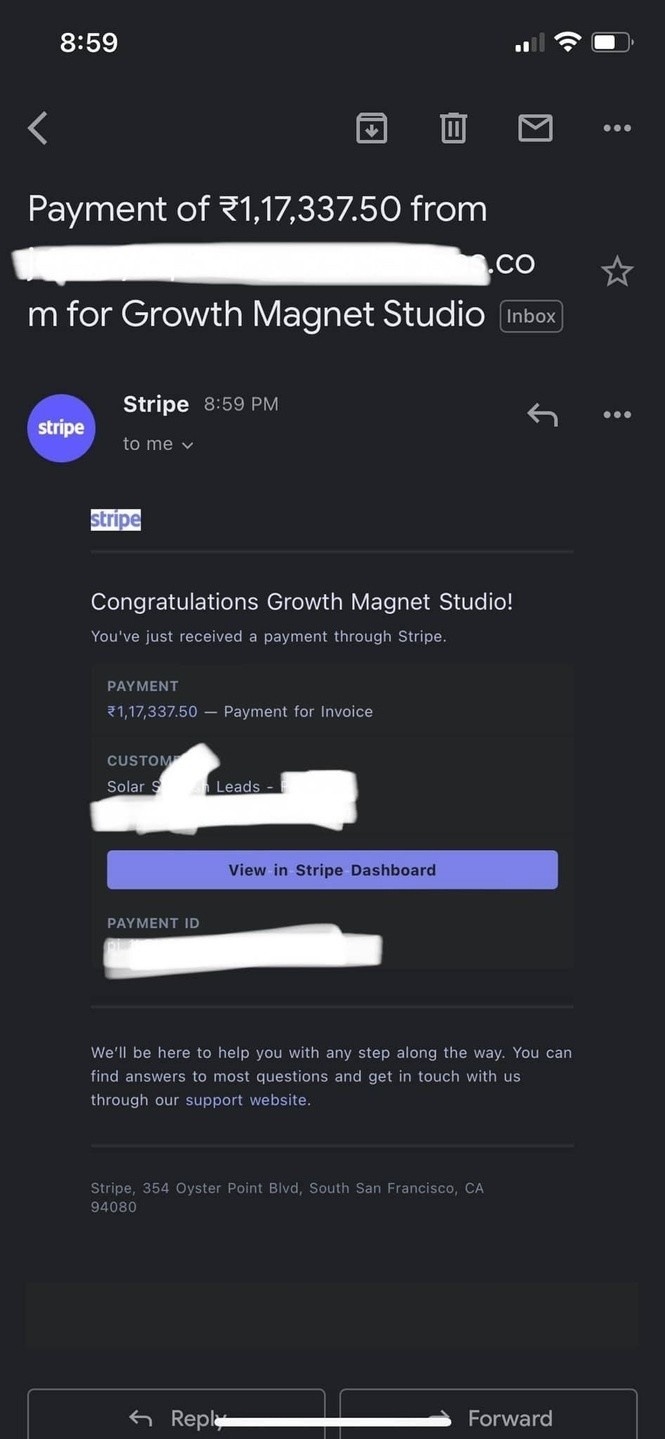
Task: Forward this email
Action: coord(488,1416)
